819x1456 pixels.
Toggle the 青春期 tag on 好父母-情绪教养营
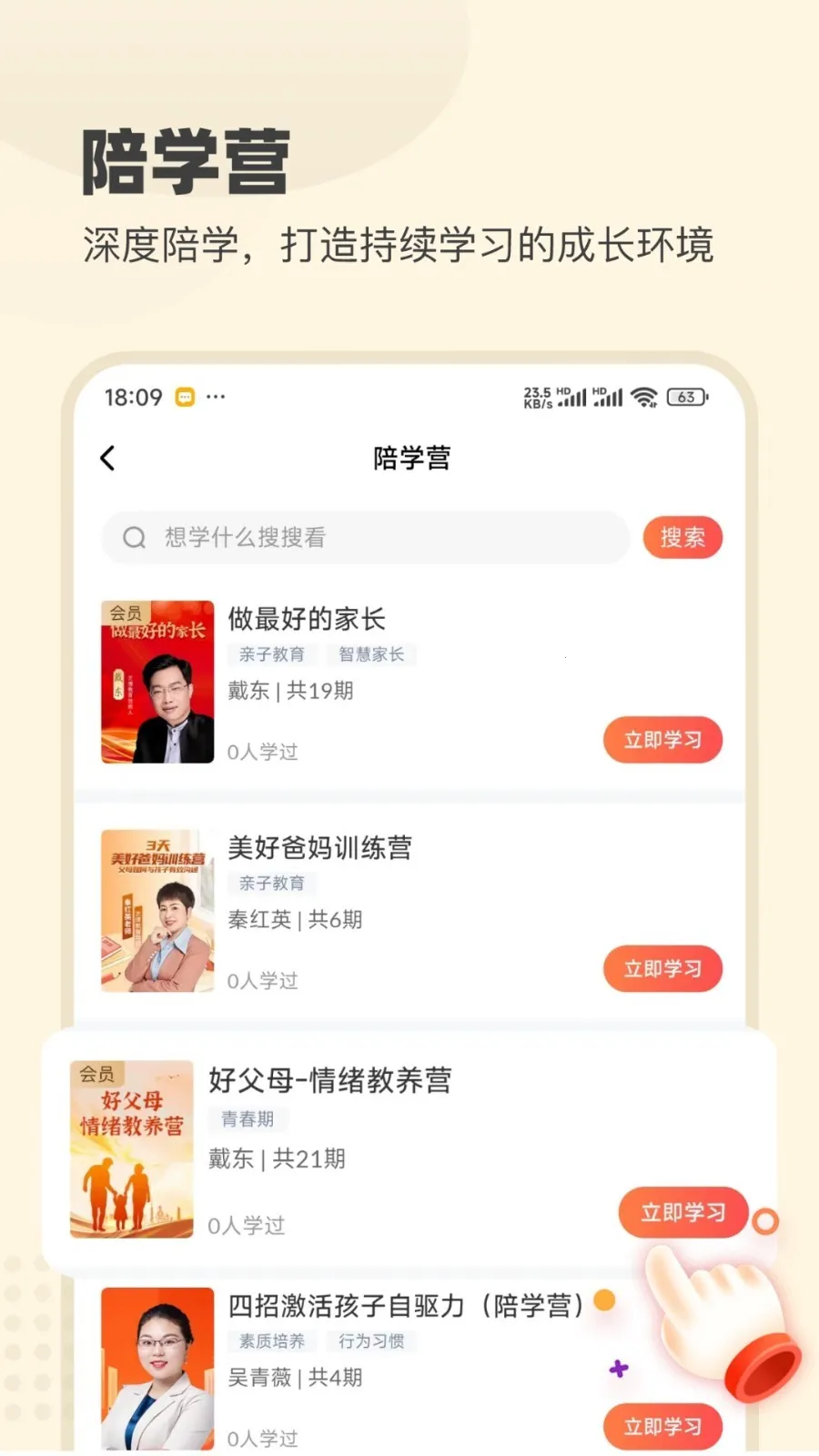click(248, 1118)
